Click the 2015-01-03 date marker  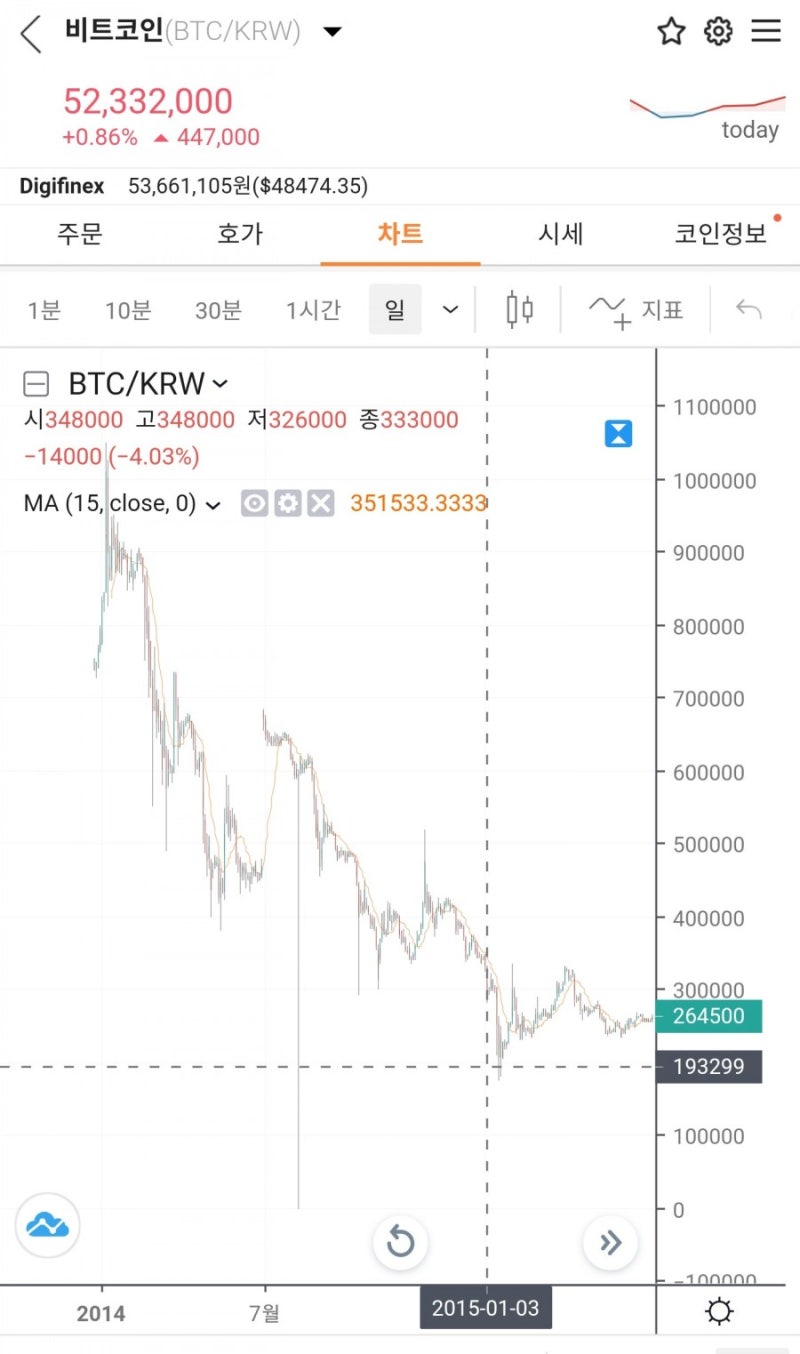(x=486, y=1307)
